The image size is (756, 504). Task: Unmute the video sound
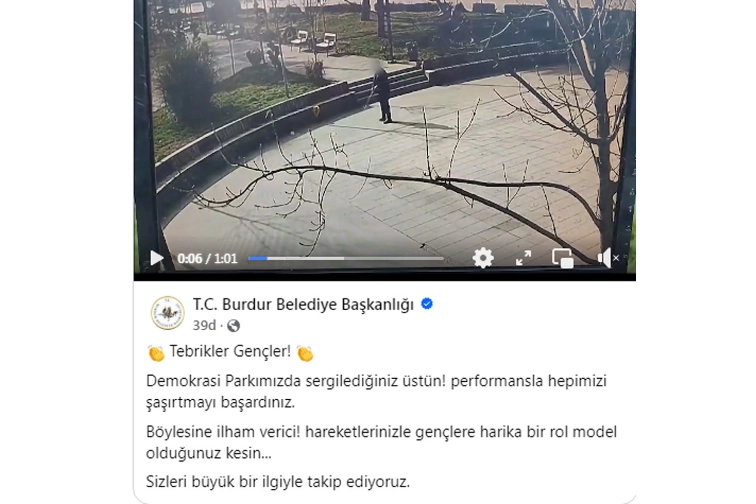[607, 258]
